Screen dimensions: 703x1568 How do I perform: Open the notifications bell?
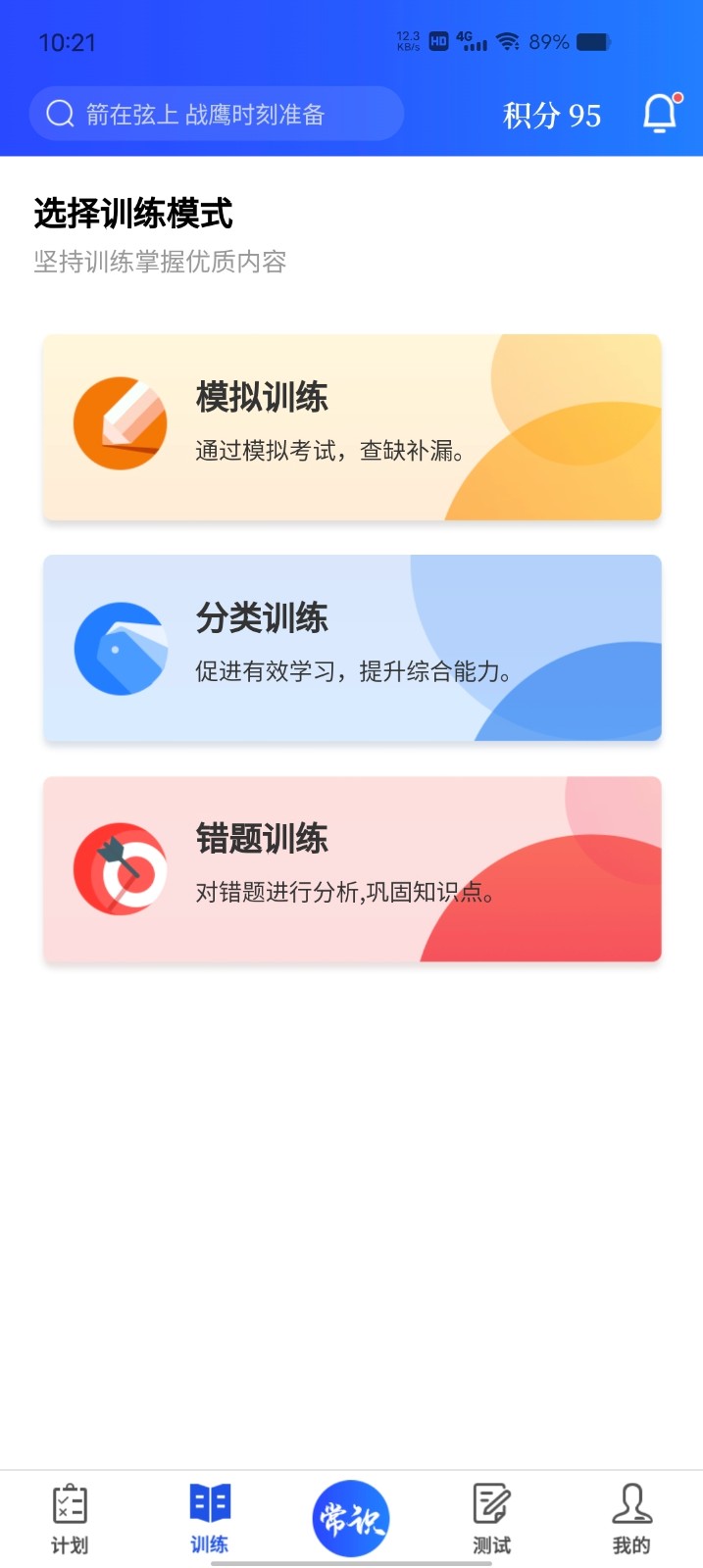(x=660, y=114)
